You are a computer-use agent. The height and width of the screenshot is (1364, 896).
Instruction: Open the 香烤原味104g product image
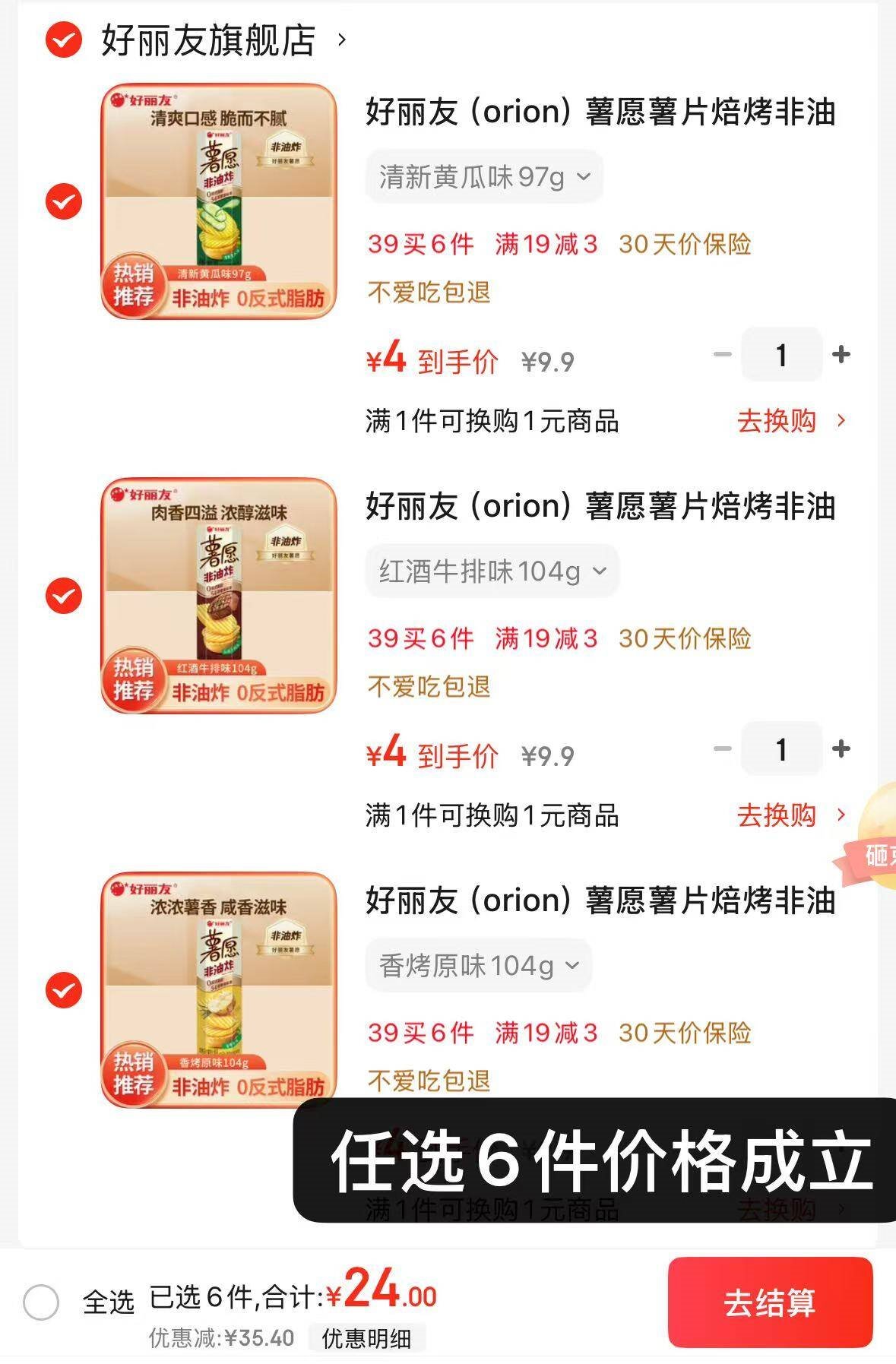point(219,990)
